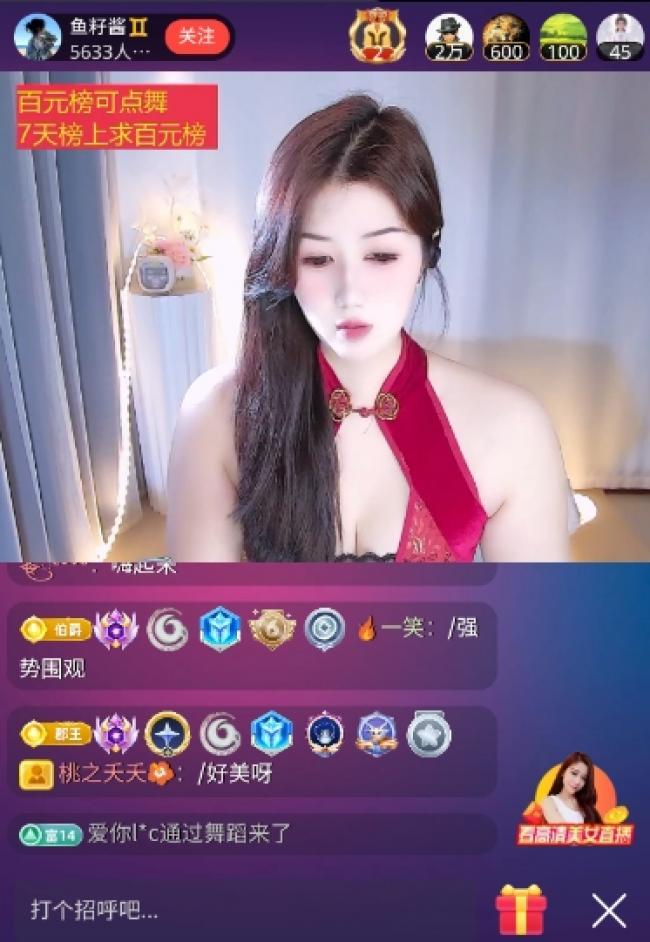View contributor avatar showing 600
Viewport: 650px width, 942px height.
(x=506, y=37)
